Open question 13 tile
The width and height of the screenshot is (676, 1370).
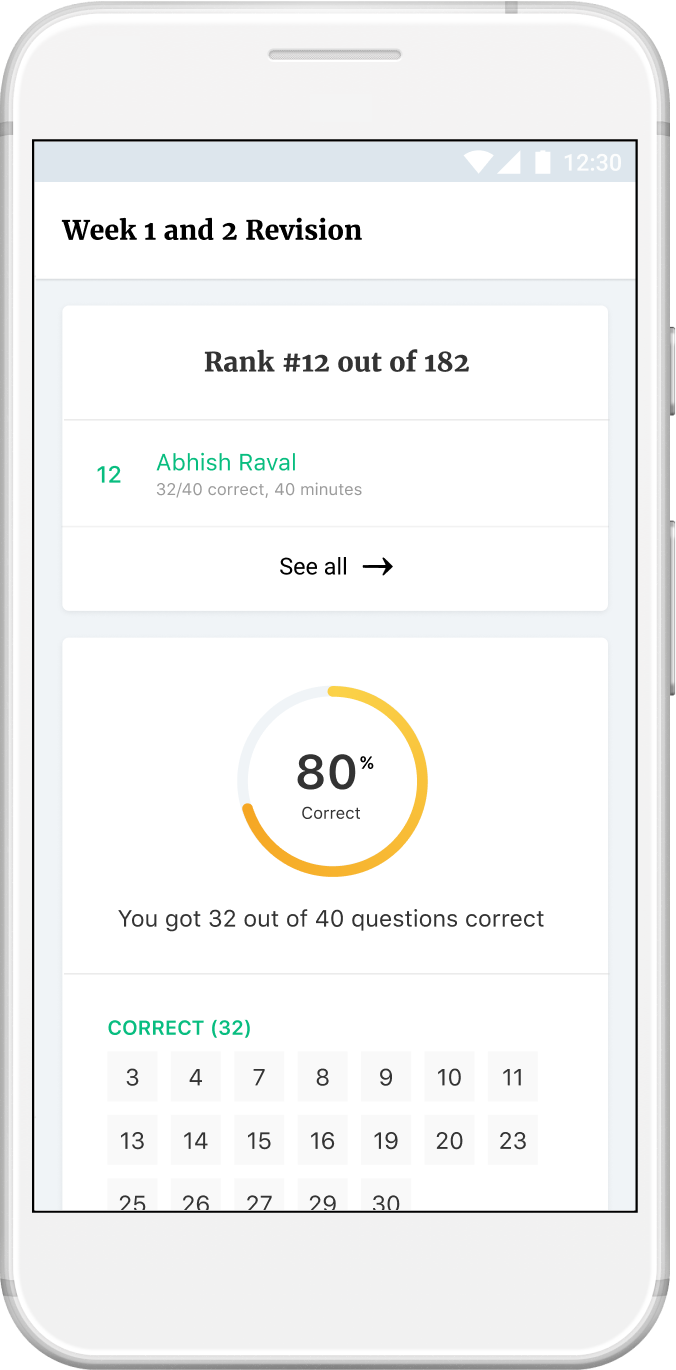click(132, 1140)
